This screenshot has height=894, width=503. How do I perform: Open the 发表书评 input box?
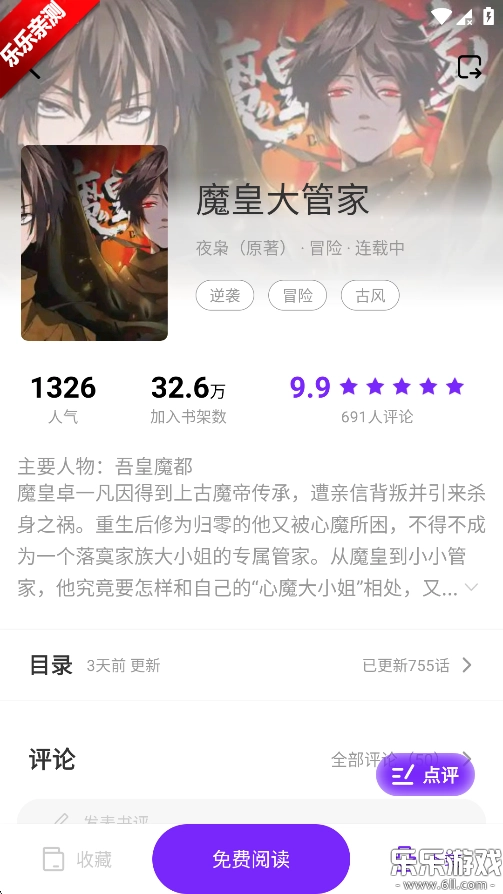(251, 812)
